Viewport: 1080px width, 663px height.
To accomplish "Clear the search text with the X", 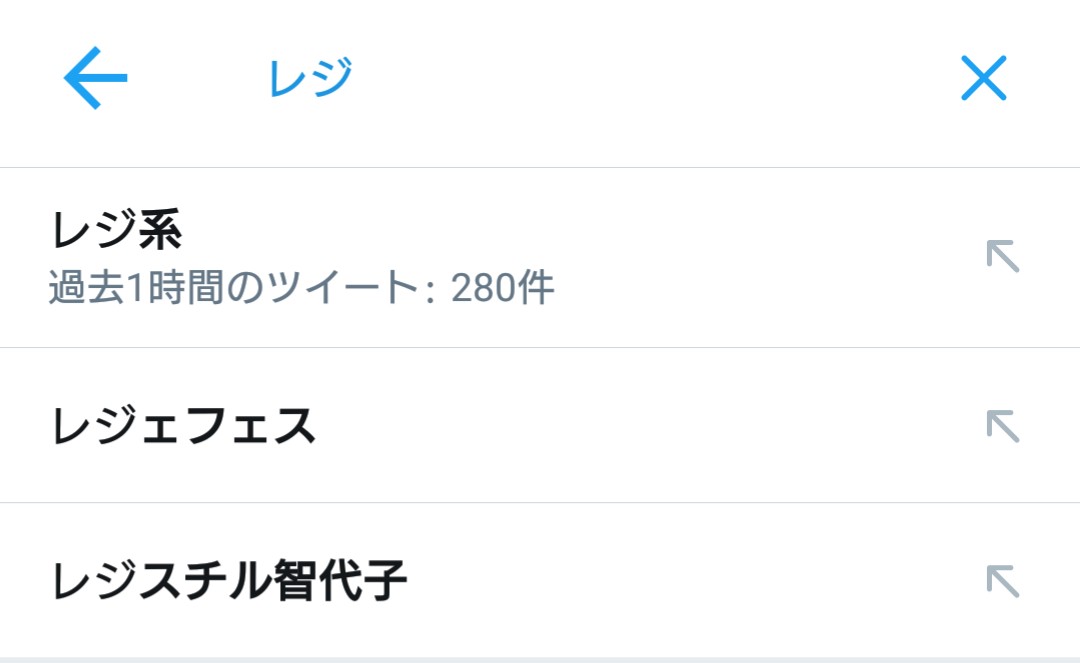I will coord(984,78).
